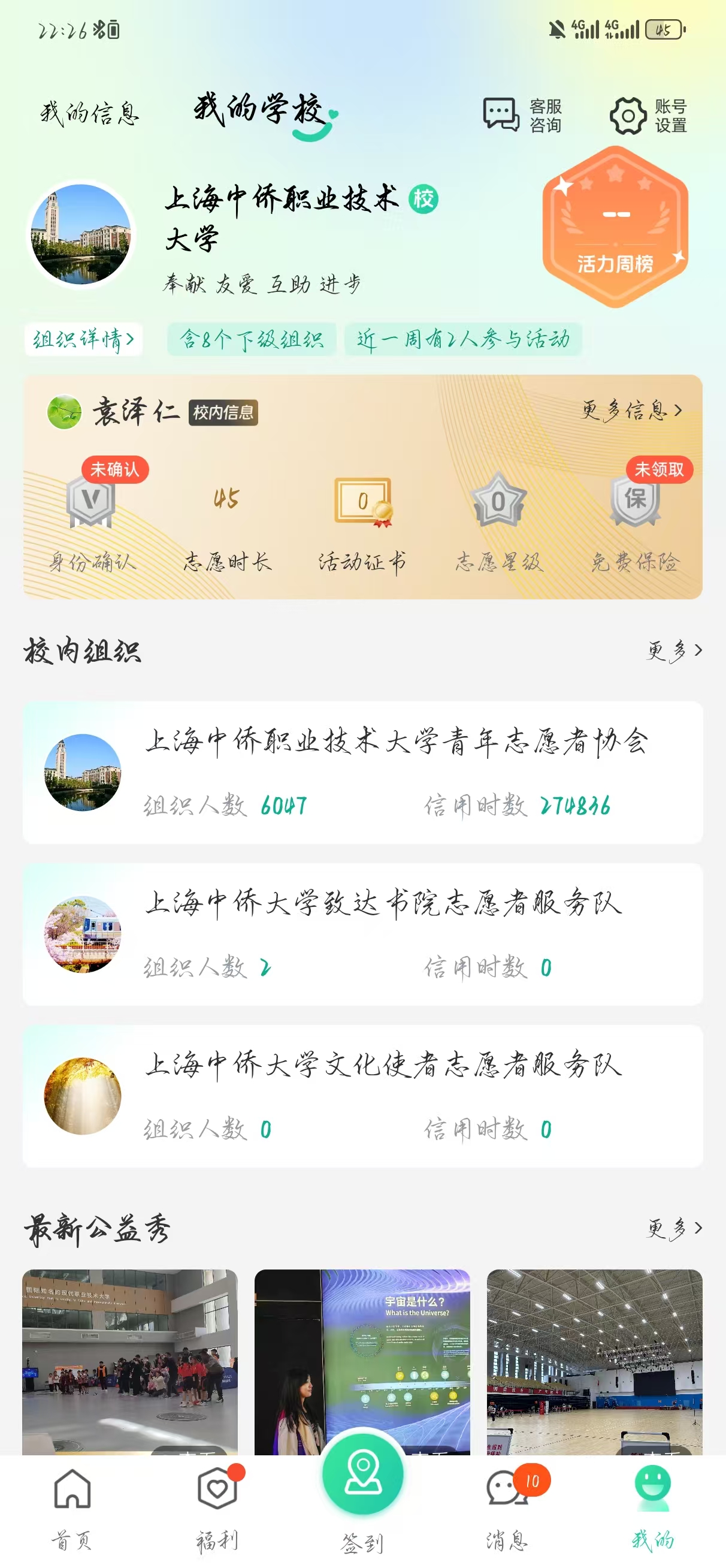Image resolution: width=726 pixels, height=1568 pixels.
Task: Open 上海中侨职业技术大学青年志愿者协会
Action: click(x=362, y=772)
